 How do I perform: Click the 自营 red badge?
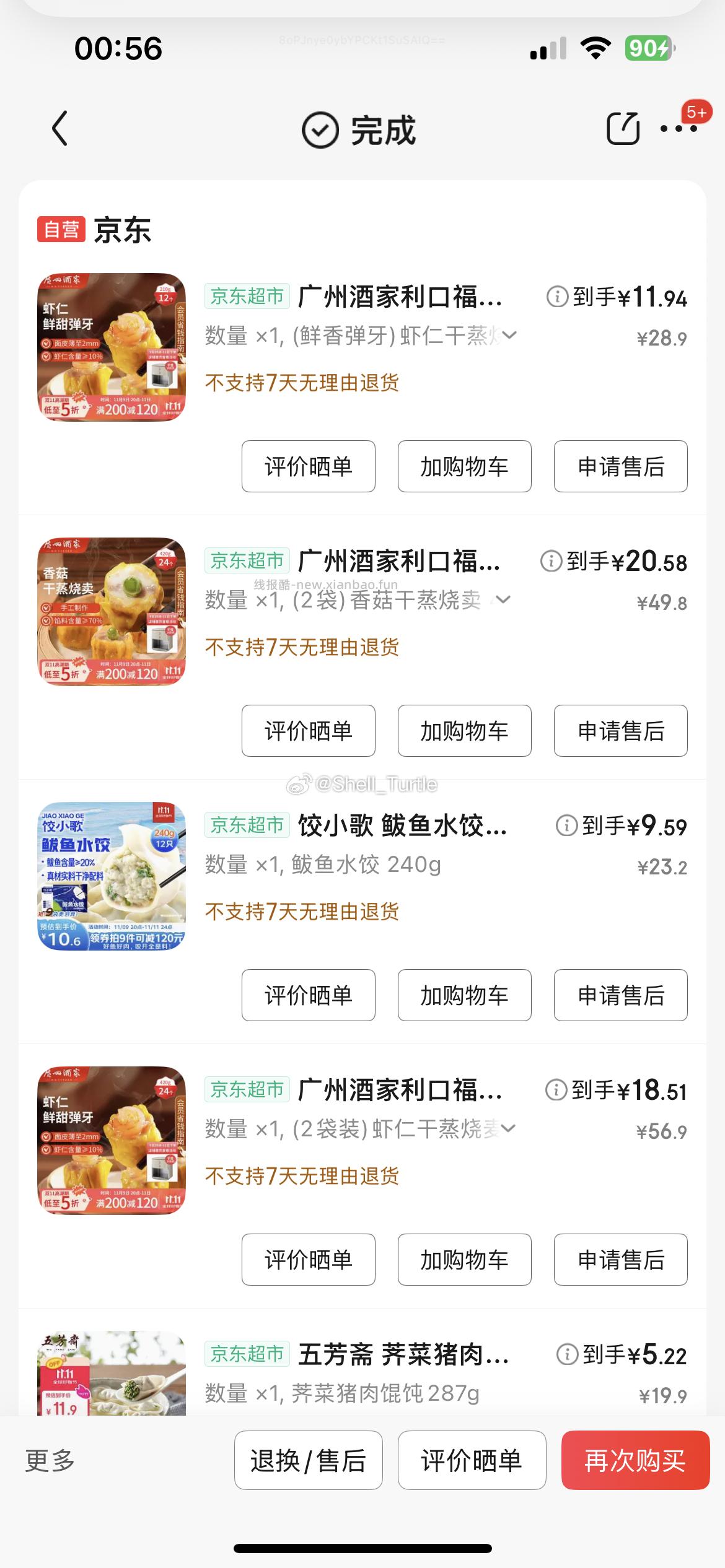[x=60, y=229]
